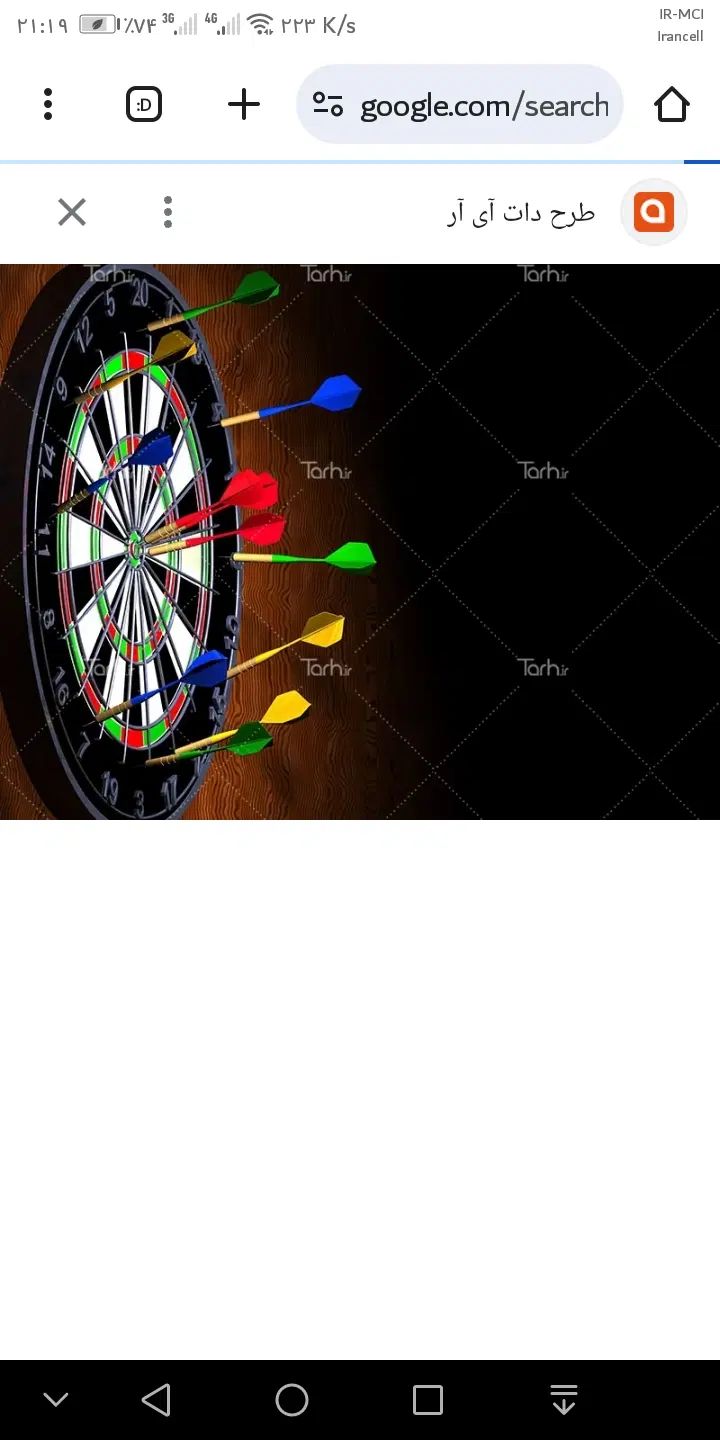Close the image preview panel
The image size is (720, 1440).
[72, 212]
